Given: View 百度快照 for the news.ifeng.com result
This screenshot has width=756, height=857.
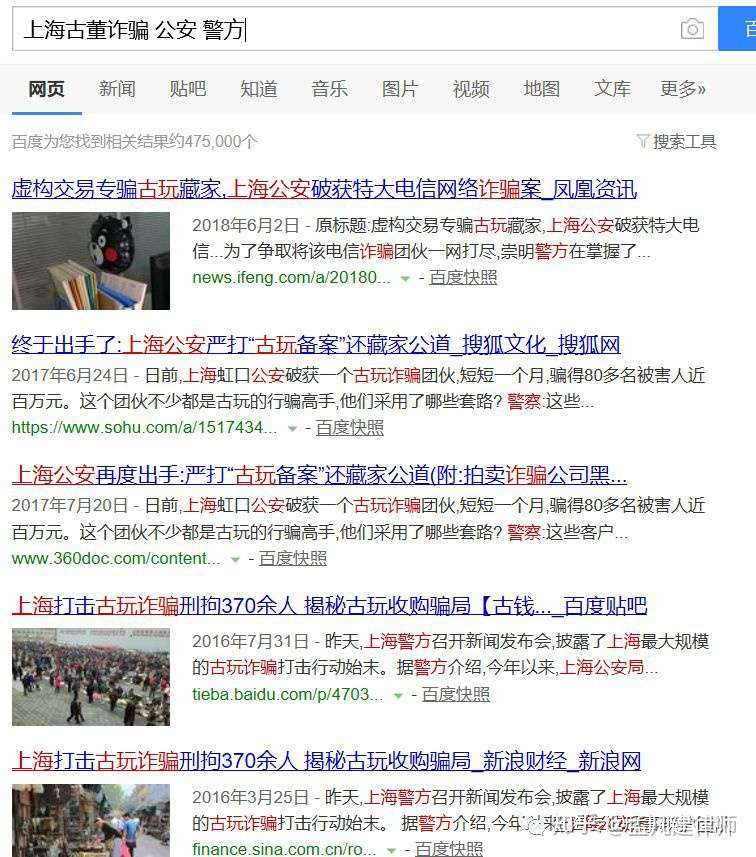Looking at the screenshot, I should coord(463,278).
